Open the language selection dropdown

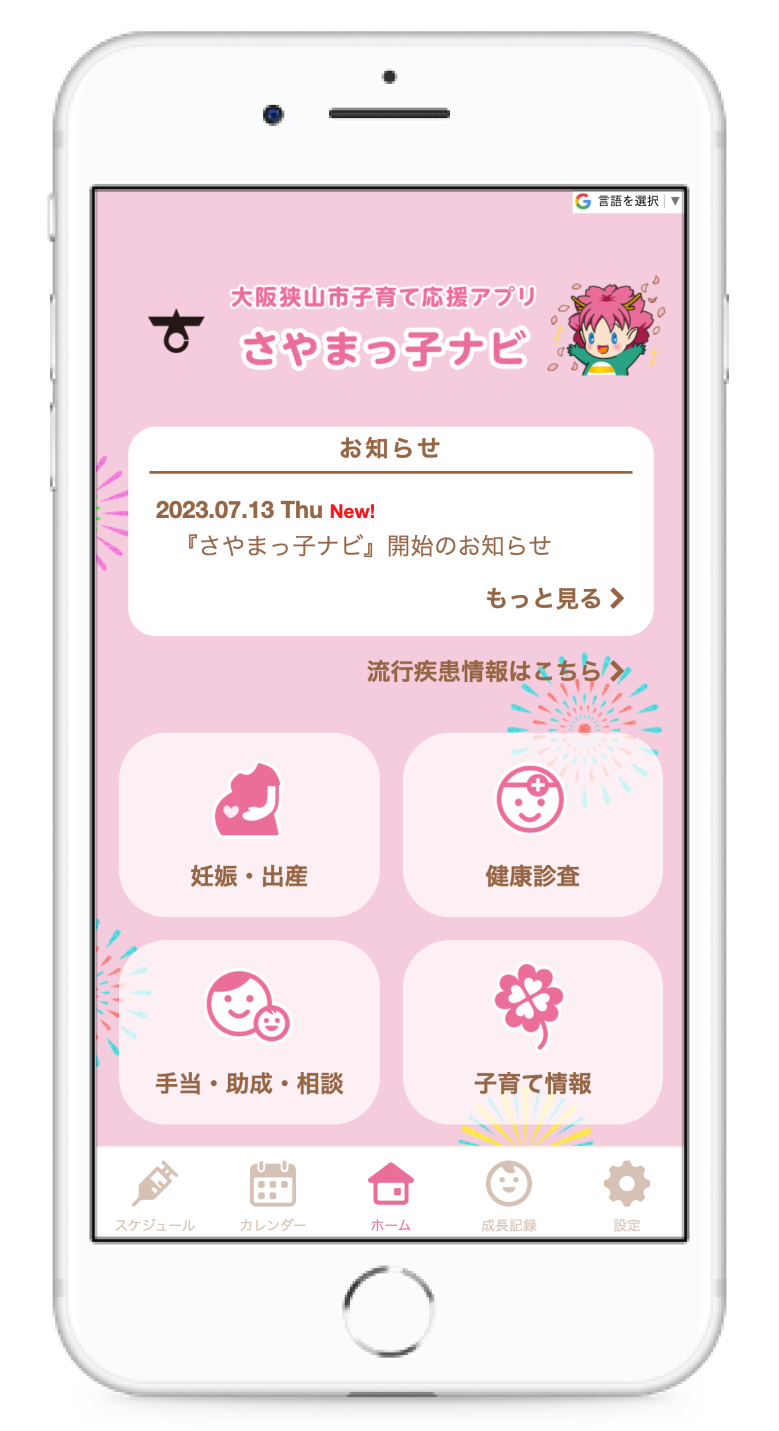(628, 201)
